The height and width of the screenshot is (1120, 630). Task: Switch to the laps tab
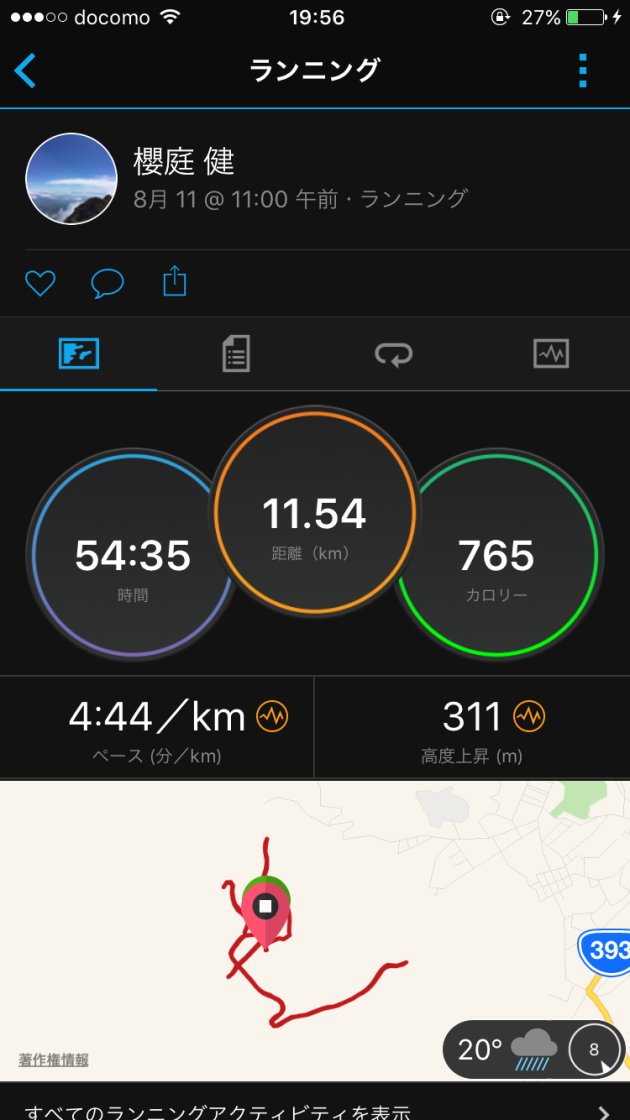click(x=393, y=354)
